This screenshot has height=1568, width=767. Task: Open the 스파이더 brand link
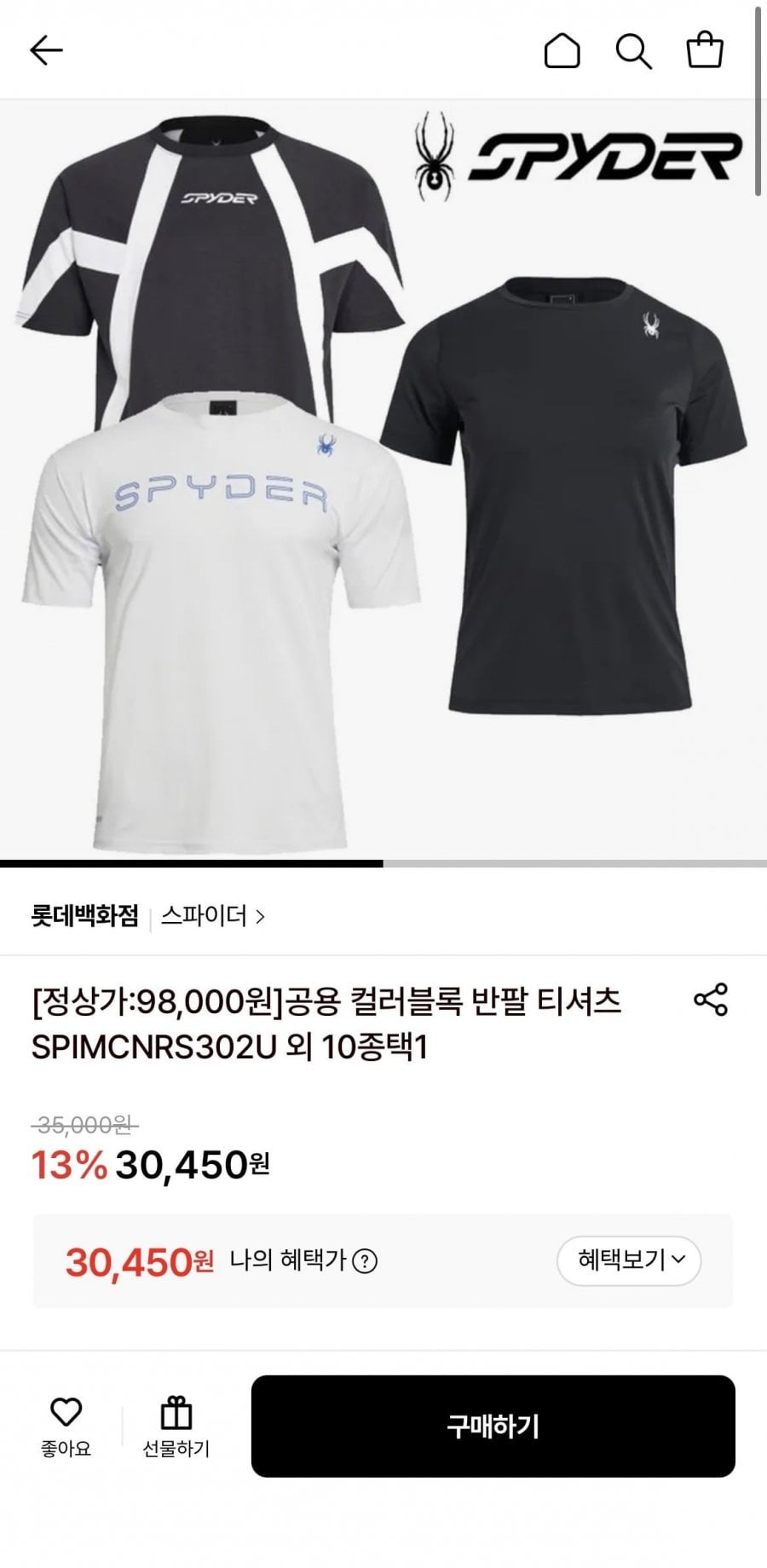pyautogui.click(x=212, y=916)
